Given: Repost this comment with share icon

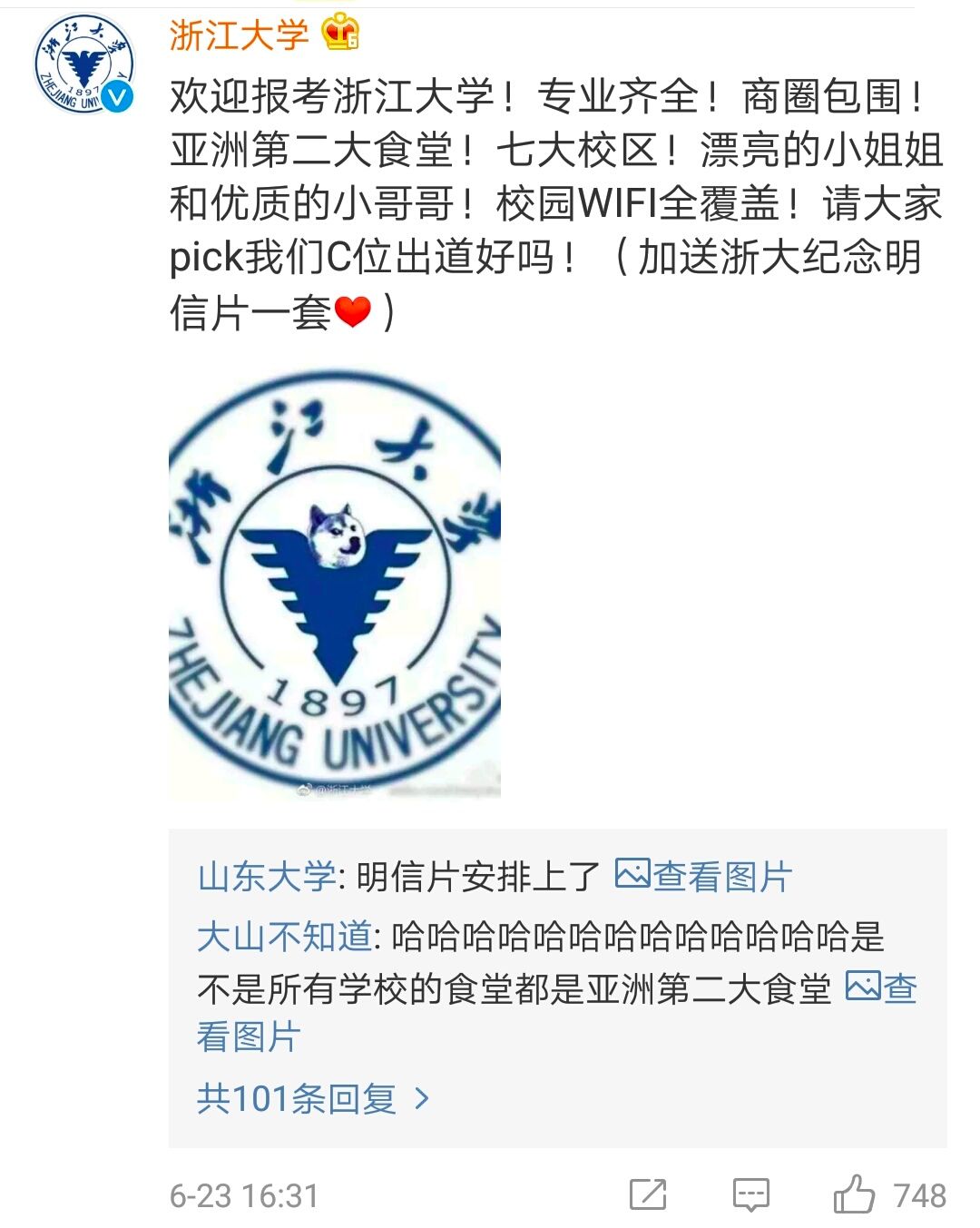Looking at the screenshot, I should tap(648, 1194).
